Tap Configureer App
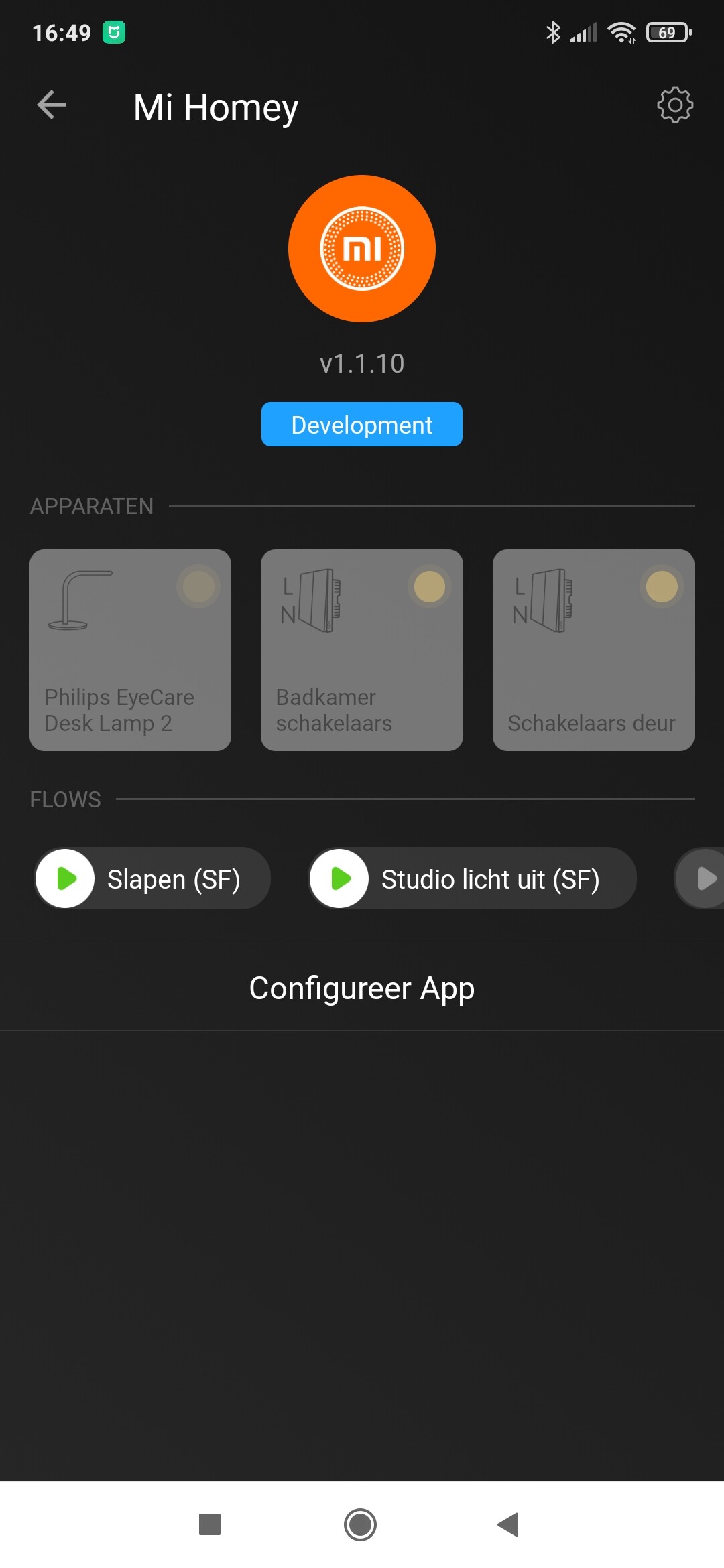Viewport: 724px width, 1568px height. pyautogui.click(x=362, y=988)
